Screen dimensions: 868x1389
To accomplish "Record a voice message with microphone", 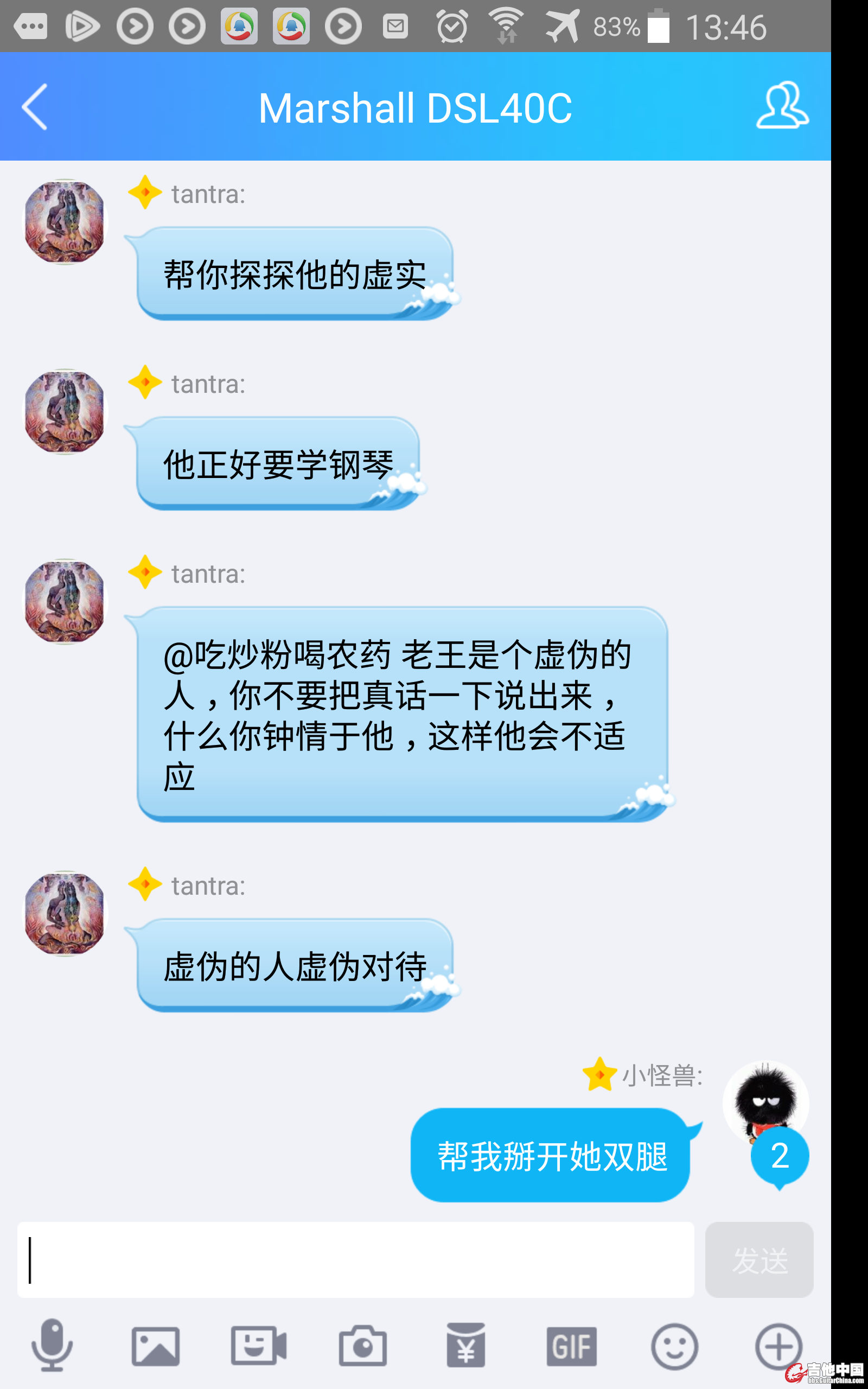I will point(52,1345).
